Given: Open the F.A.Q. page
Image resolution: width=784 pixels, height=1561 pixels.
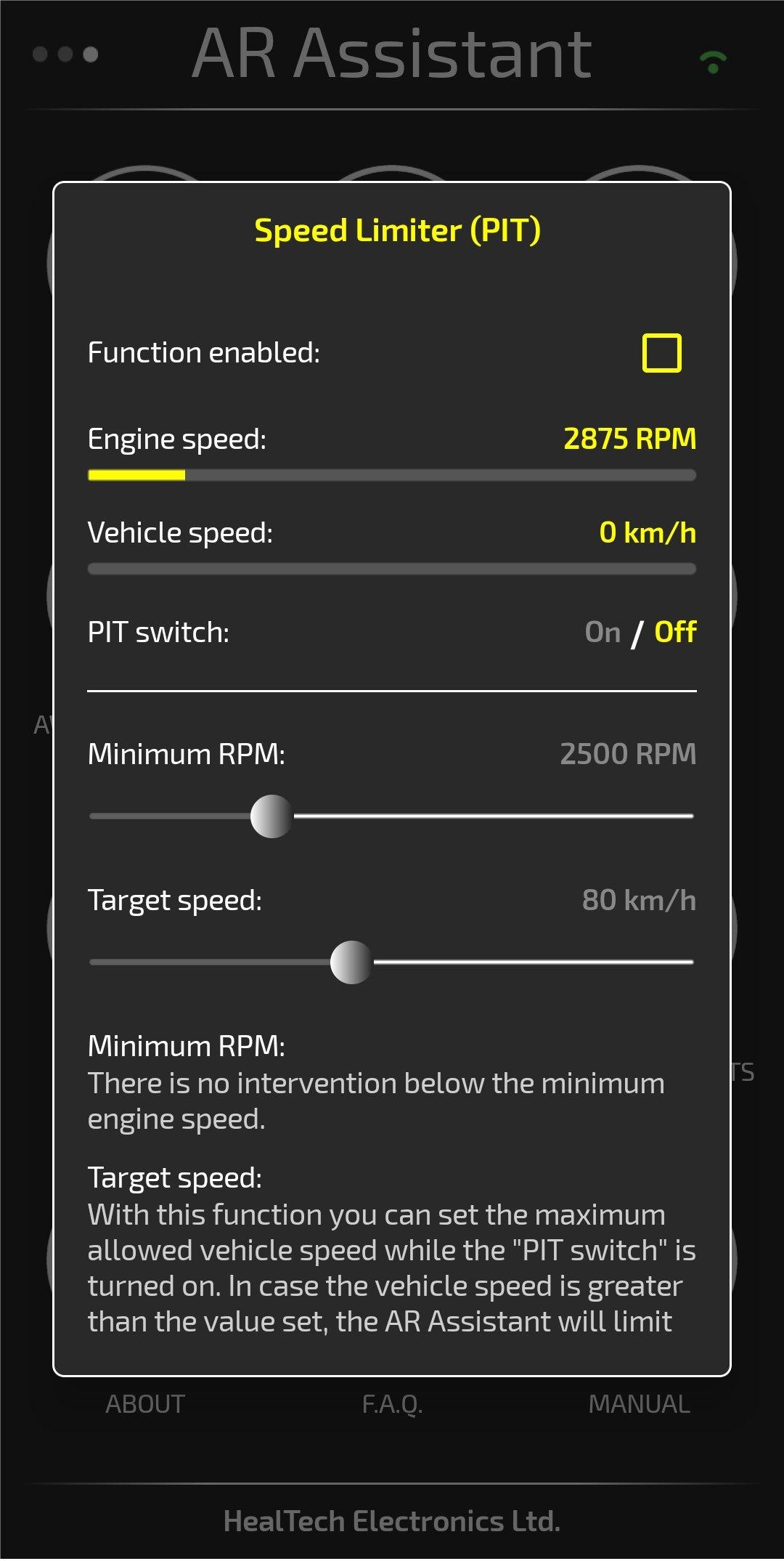Looking at the screenshot, I should 392,1404.
